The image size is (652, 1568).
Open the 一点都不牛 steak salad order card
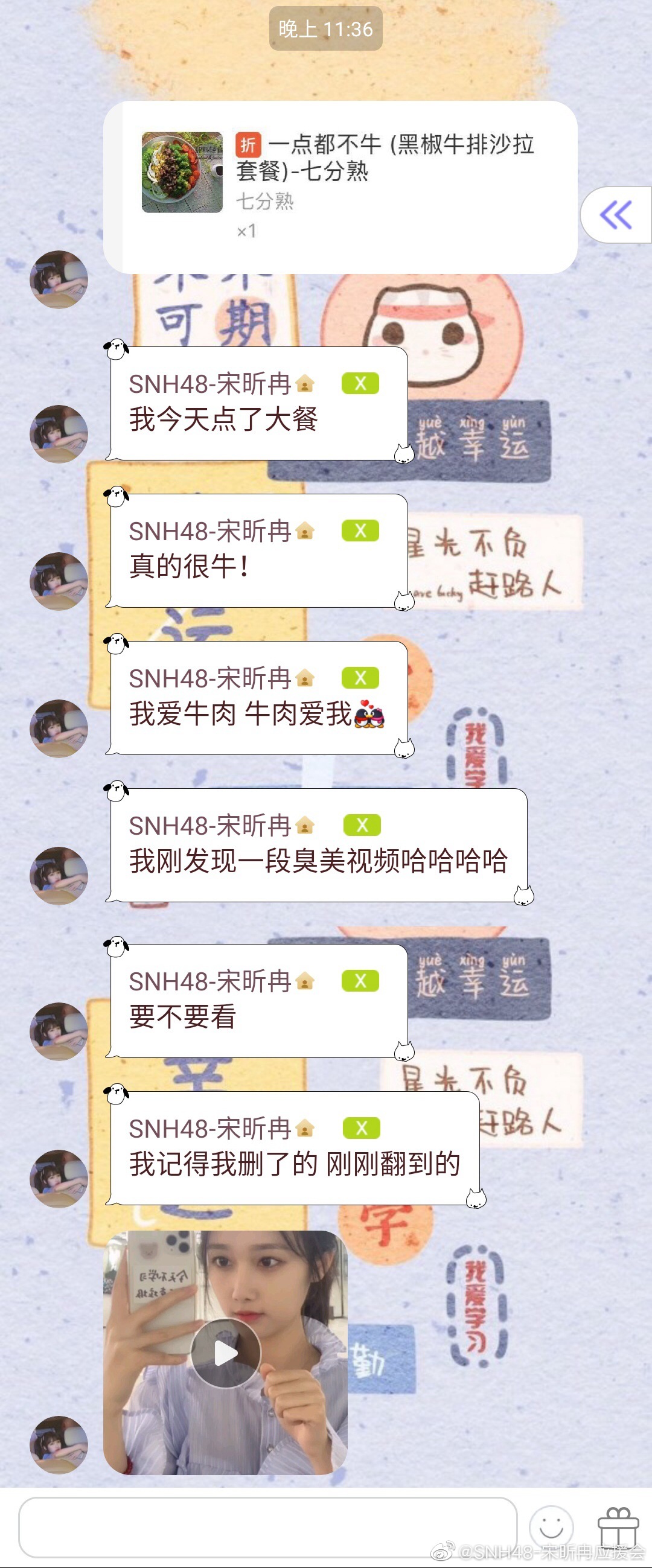(x=340, y=187)
